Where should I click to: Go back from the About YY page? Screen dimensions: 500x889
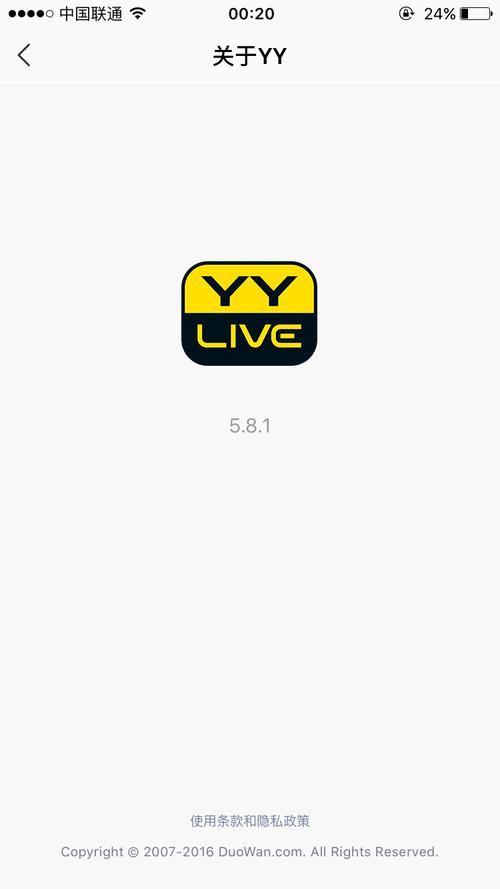(x=24, y=56)
